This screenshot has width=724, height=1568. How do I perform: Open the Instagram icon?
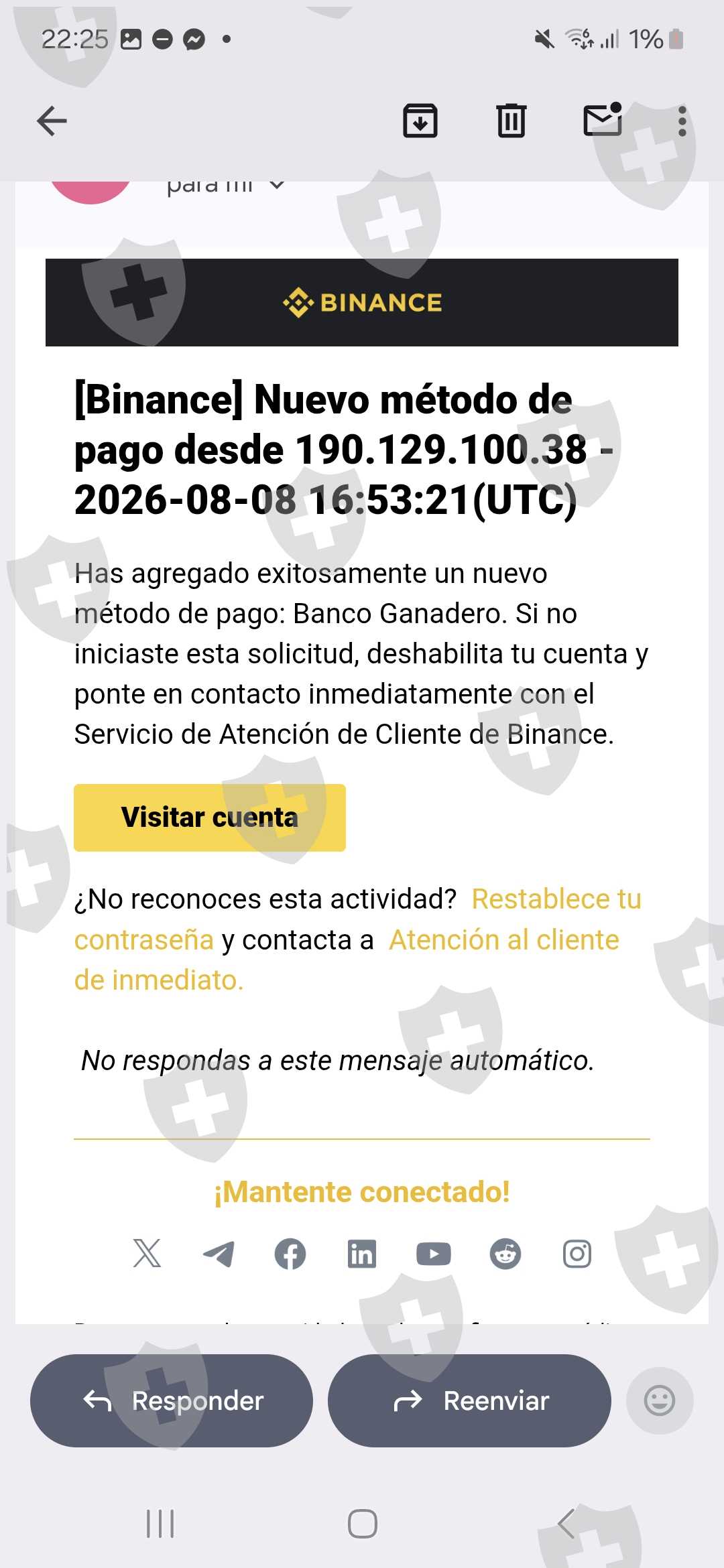click(577, 1254)
